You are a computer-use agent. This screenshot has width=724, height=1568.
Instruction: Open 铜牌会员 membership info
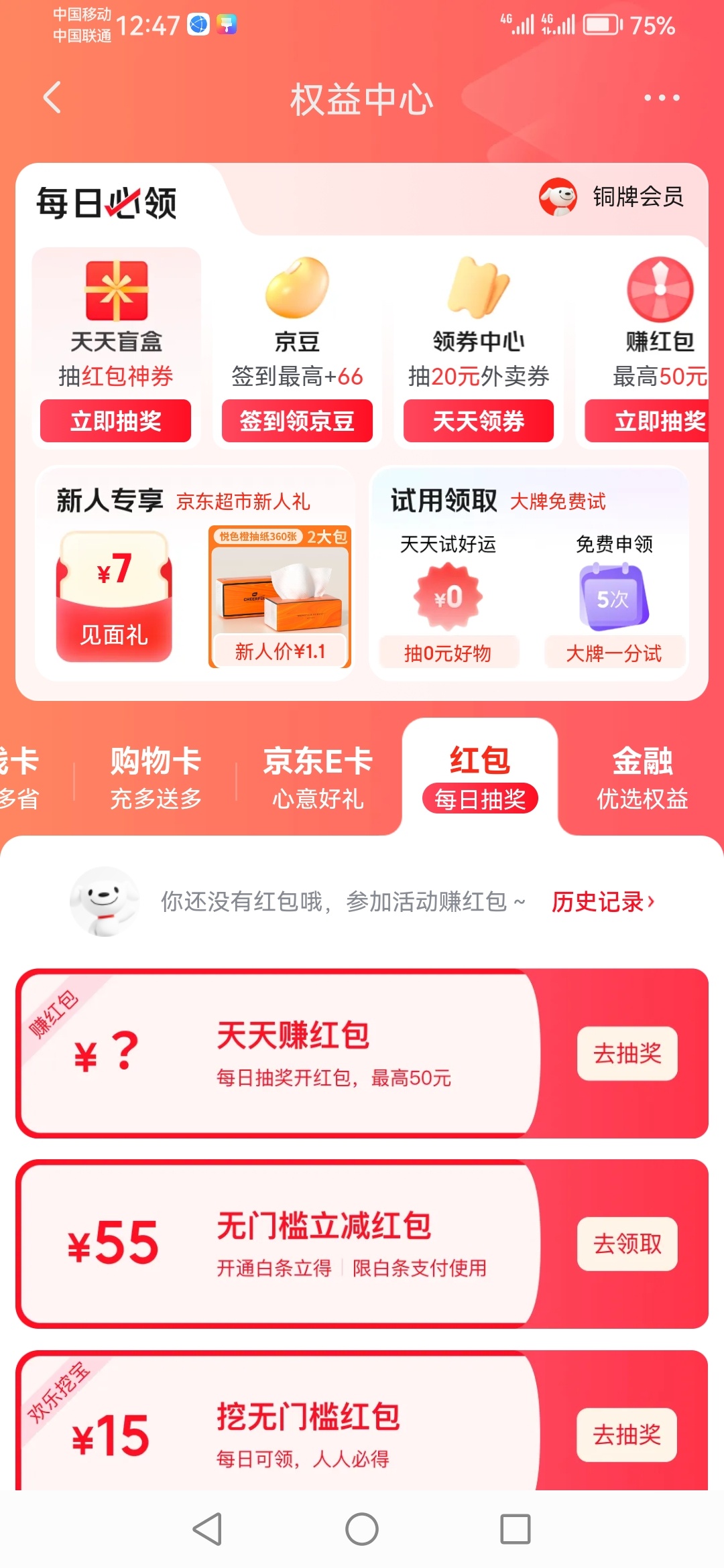611,197
